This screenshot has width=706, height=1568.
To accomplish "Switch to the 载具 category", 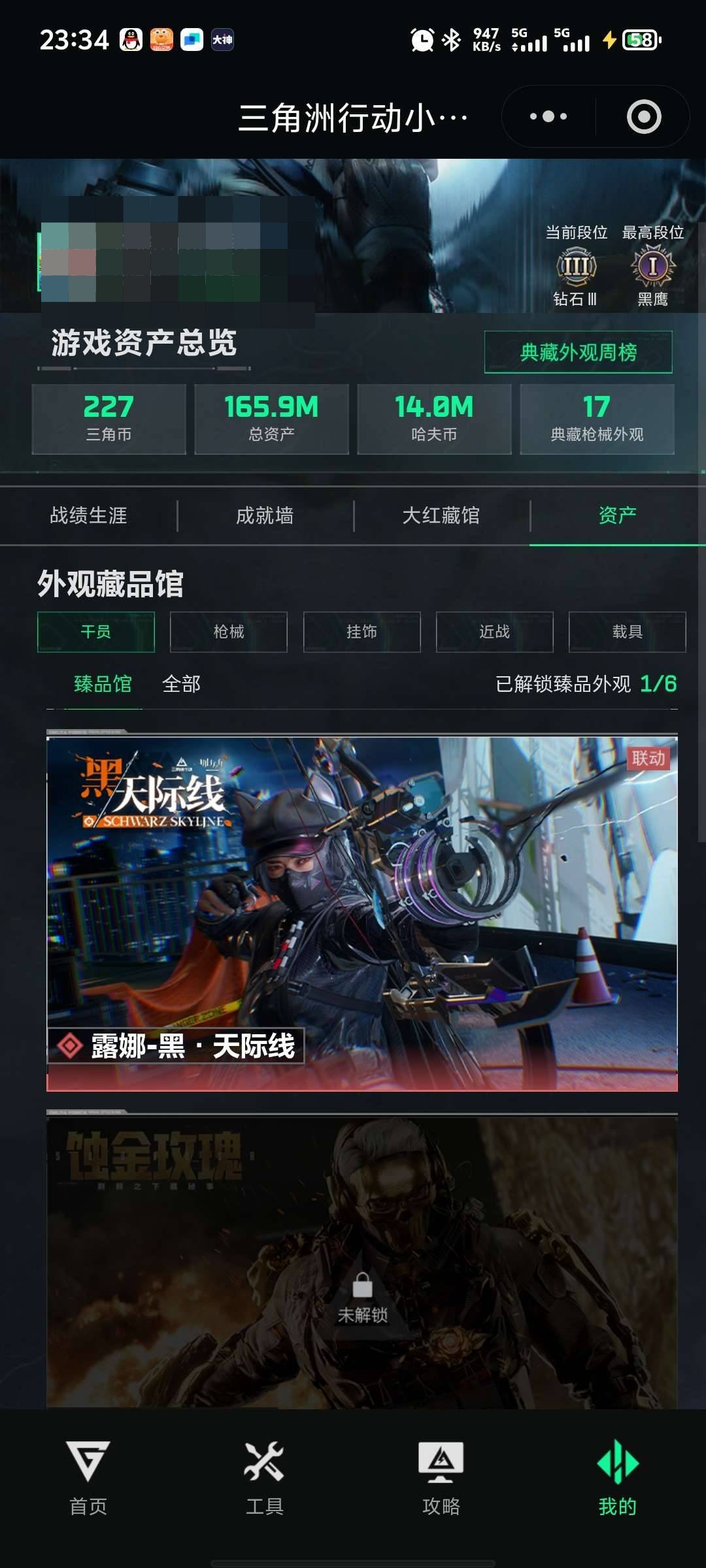I will click(626, 632).
